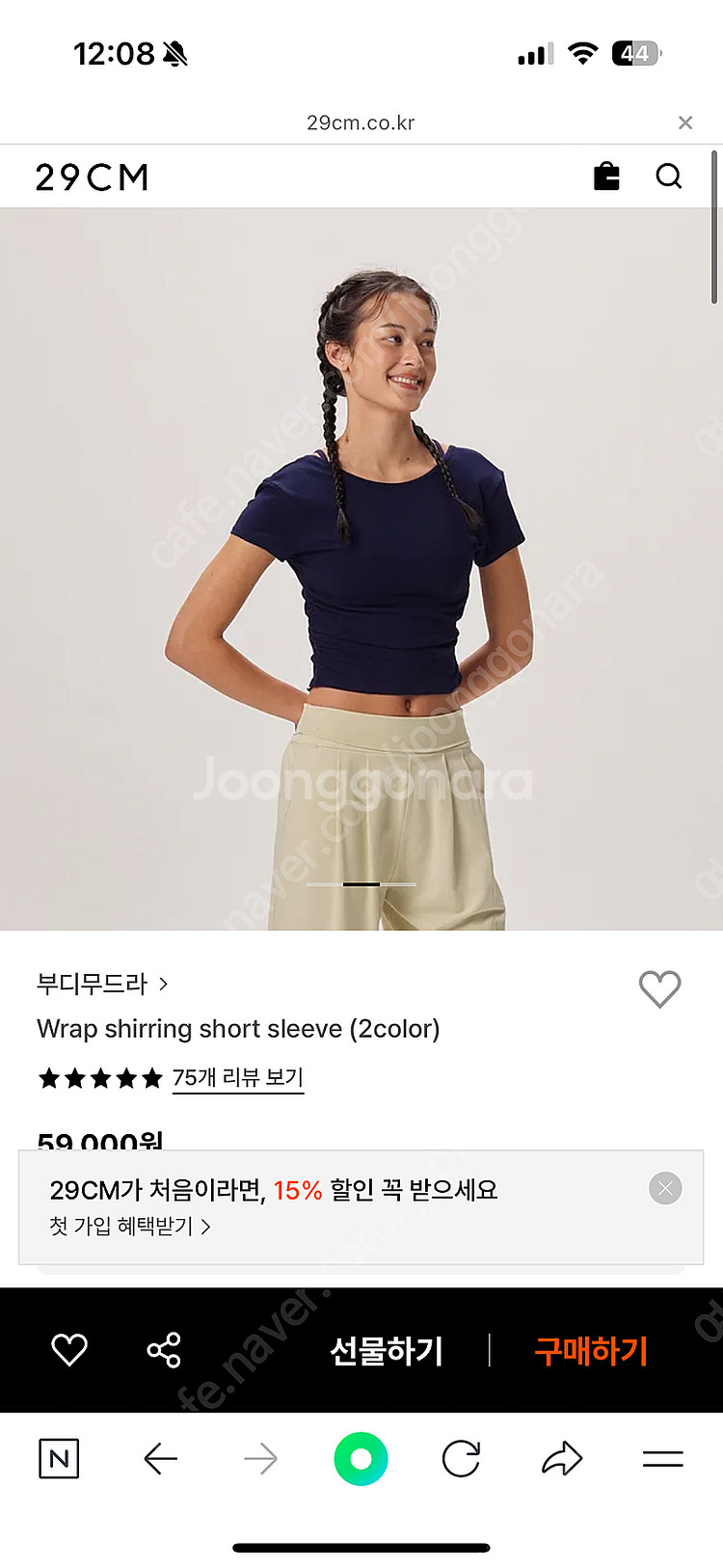
Task: Open the shopping bag cart
Action: pyautogui.click(x=606, y=176)
